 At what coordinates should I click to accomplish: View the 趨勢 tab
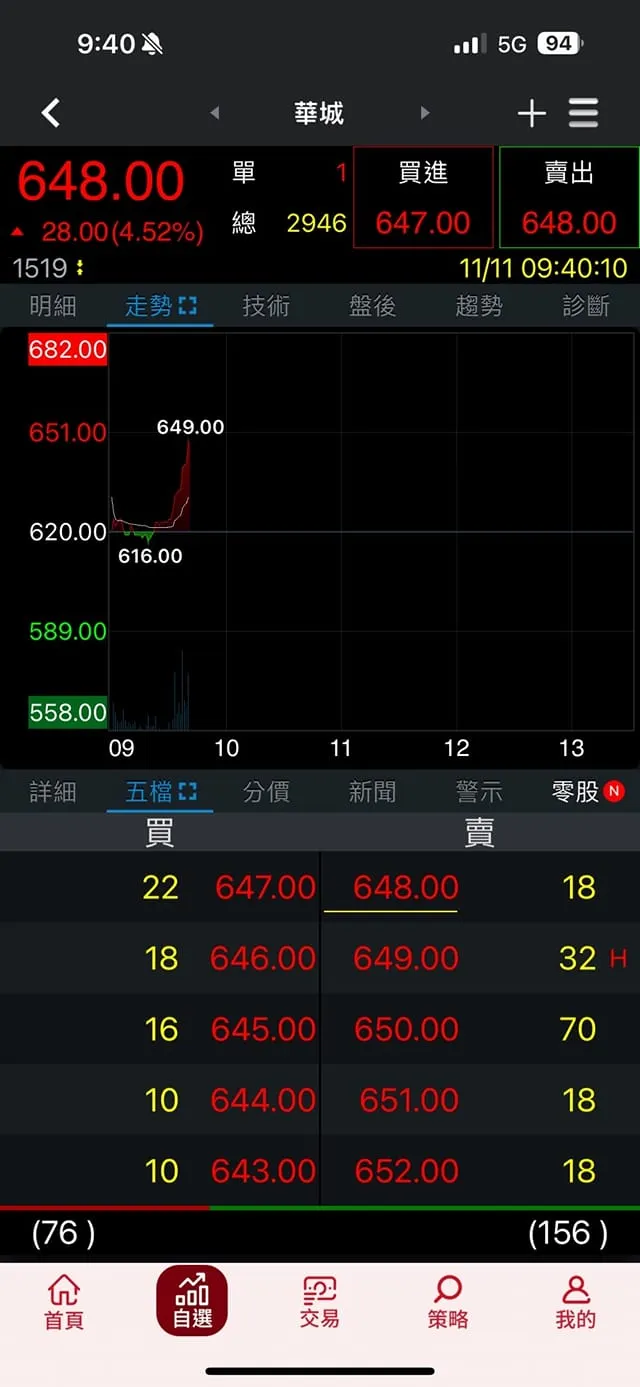click(479, 306)
